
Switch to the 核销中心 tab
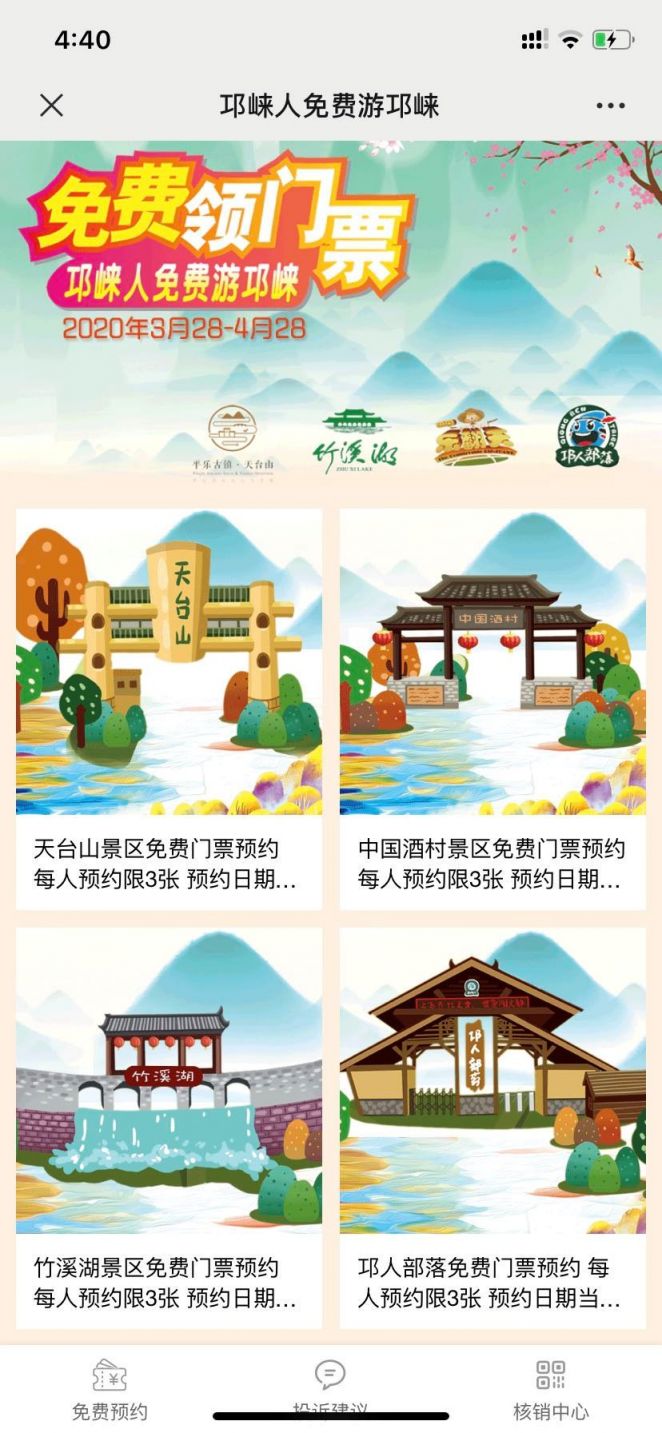coord(551,1390)
